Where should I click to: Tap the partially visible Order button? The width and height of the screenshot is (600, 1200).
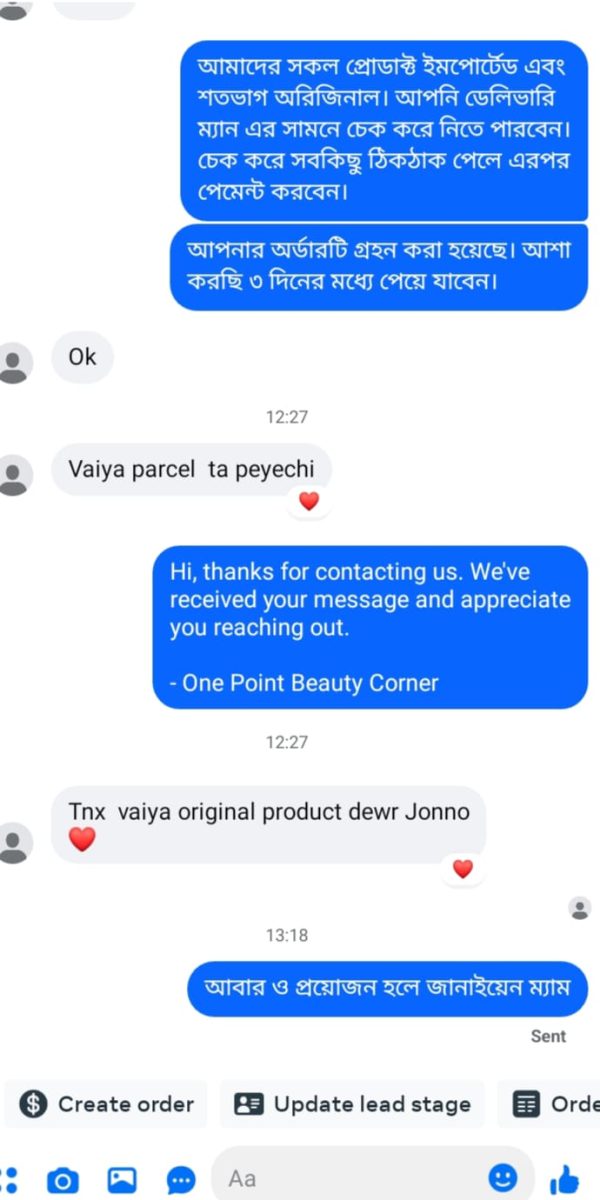(x=549, y=1104)
